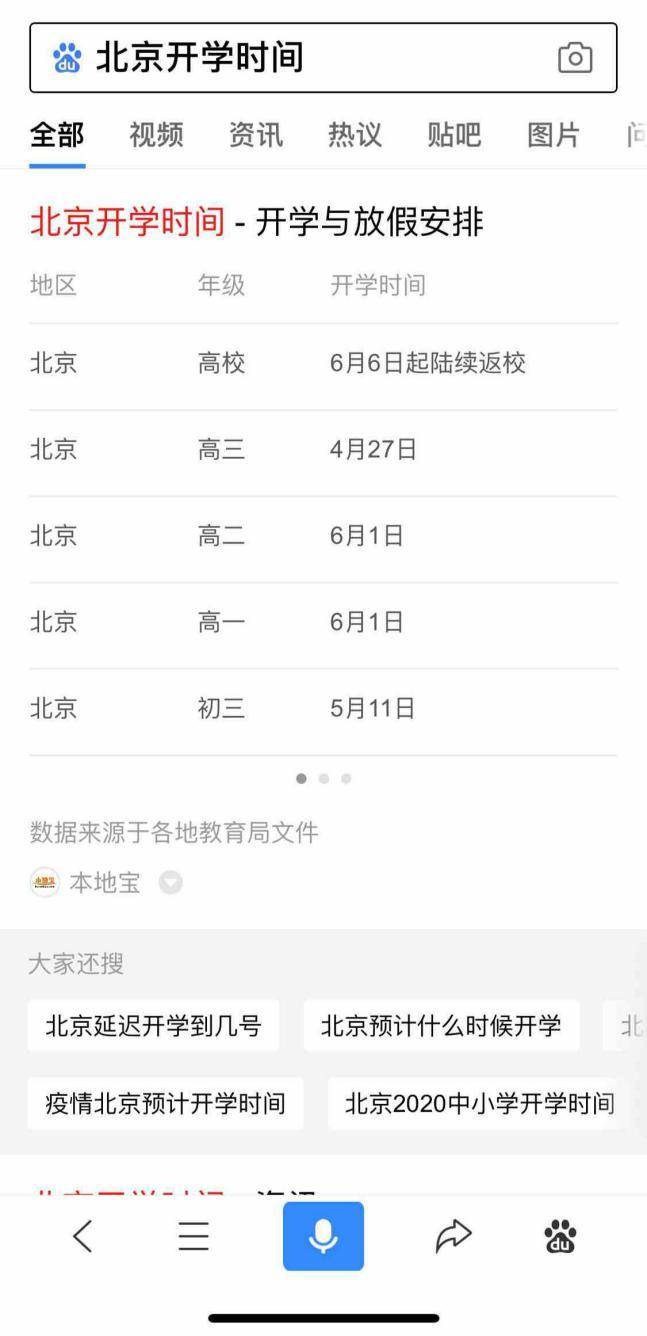Open camera image search
Image resolution: width=647 pixels, height=1336 pixels.
click(575, 58)
